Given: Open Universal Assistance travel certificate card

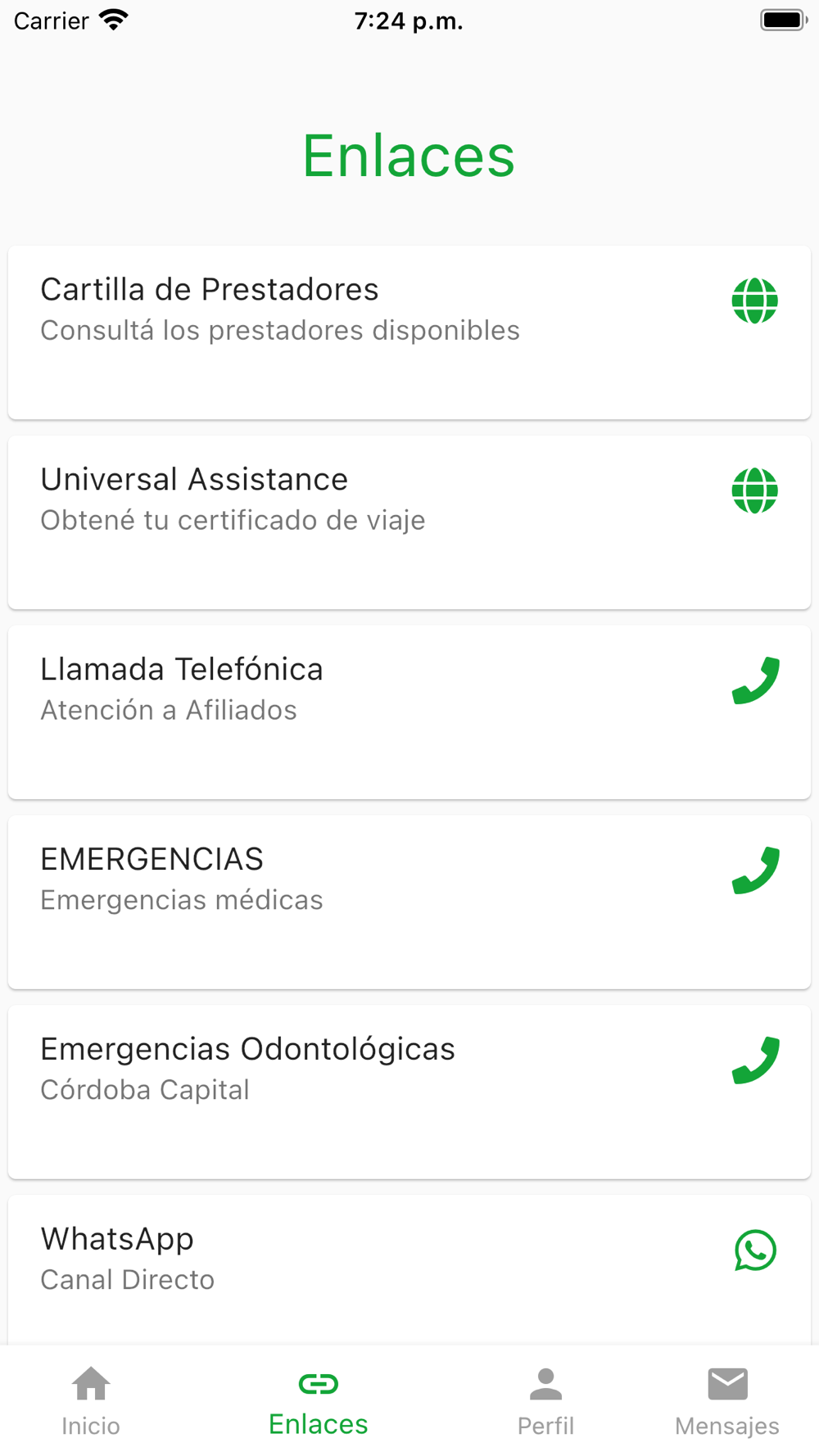Looking at the screenshot, I should [409, 522].
